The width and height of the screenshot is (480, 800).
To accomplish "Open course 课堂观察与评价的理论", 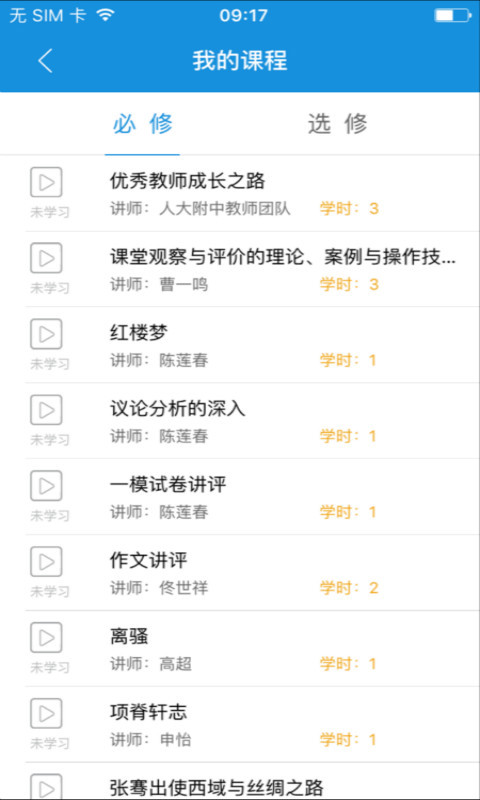I will pyautogui.click(x=252, y=269).
